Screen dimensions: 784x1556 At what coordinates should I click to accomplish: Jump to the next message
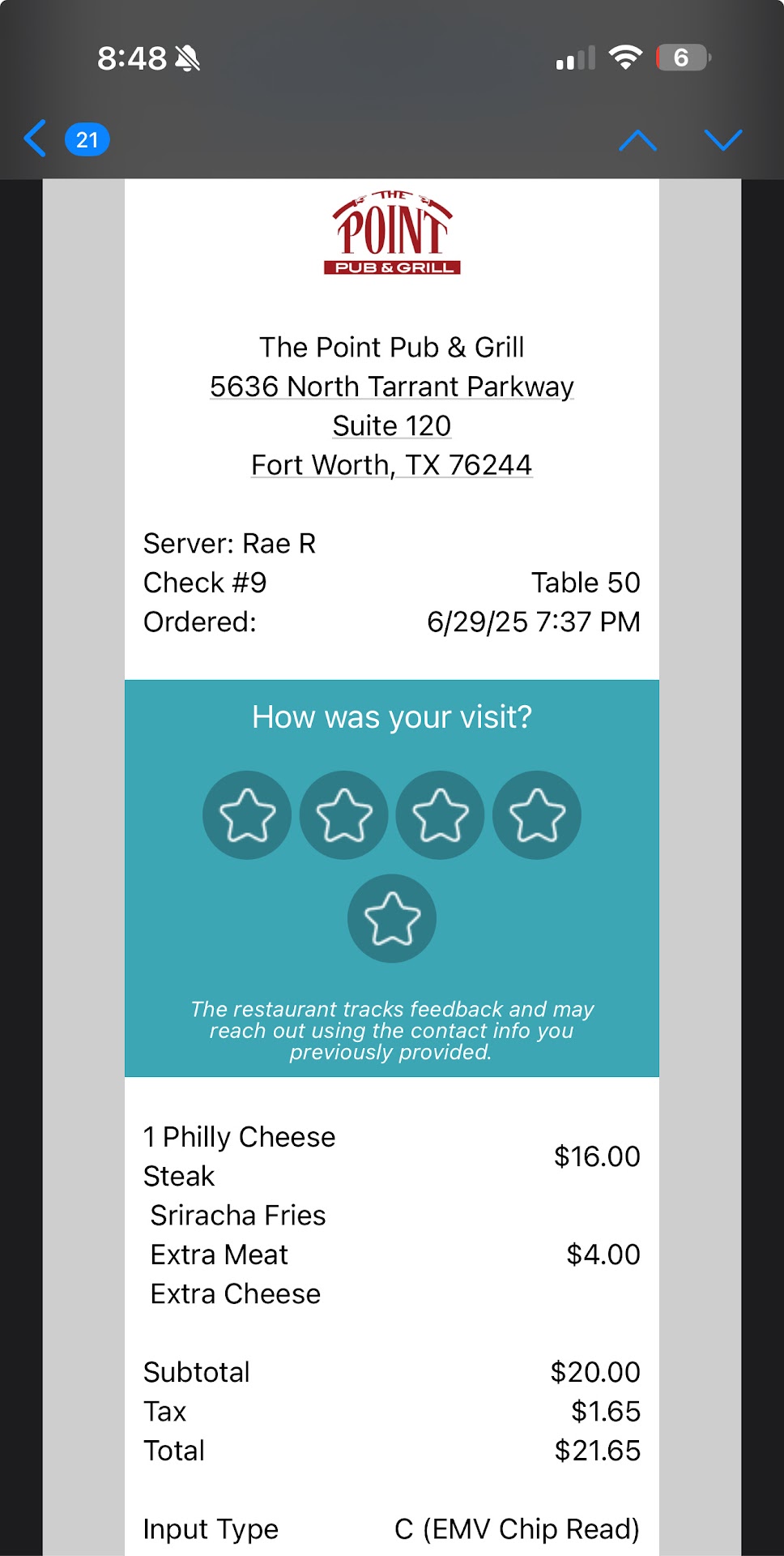point(723,140)
